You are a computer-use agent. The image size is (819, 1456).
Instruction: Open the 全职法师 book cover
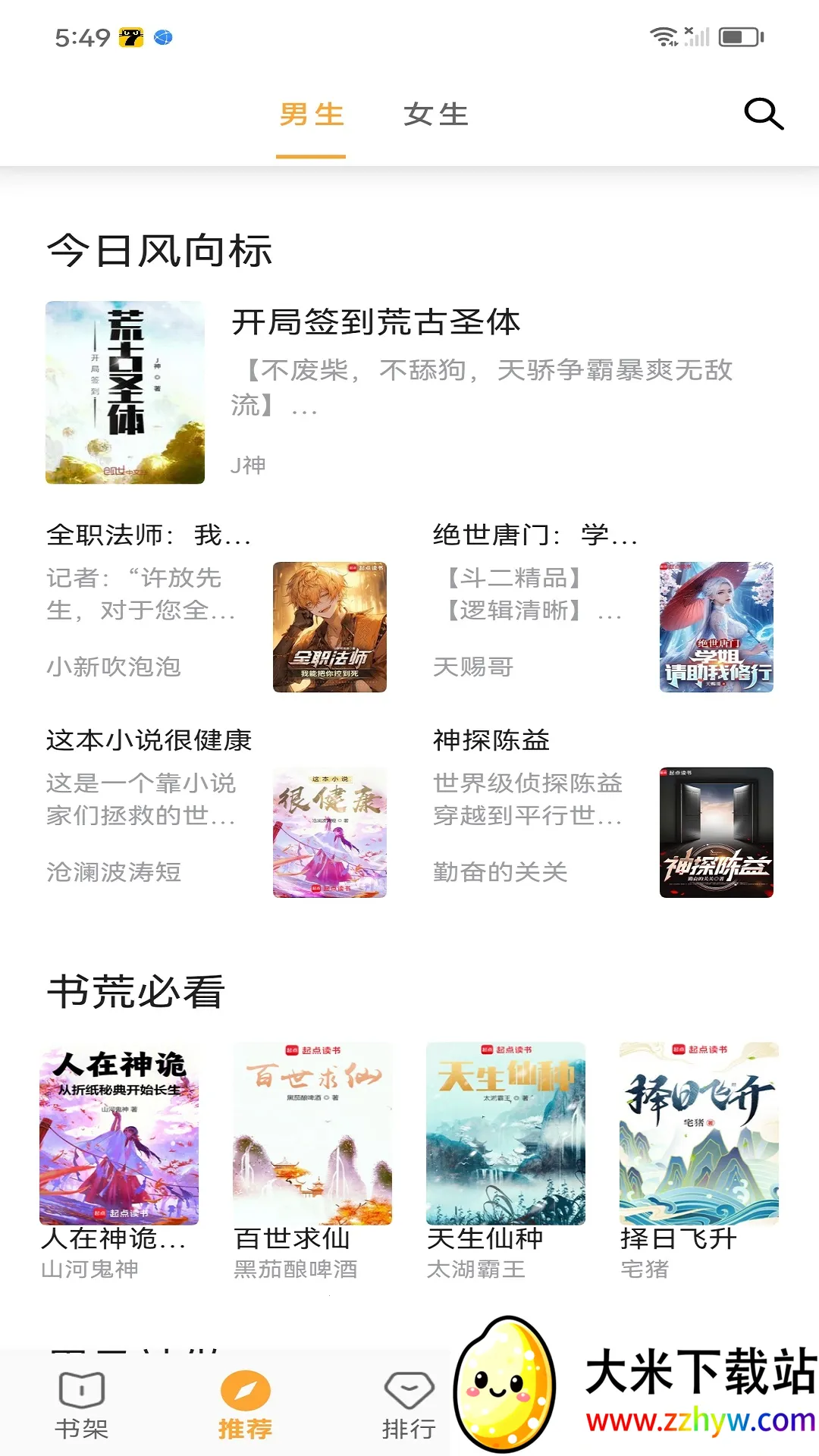[x=330, y=626]
